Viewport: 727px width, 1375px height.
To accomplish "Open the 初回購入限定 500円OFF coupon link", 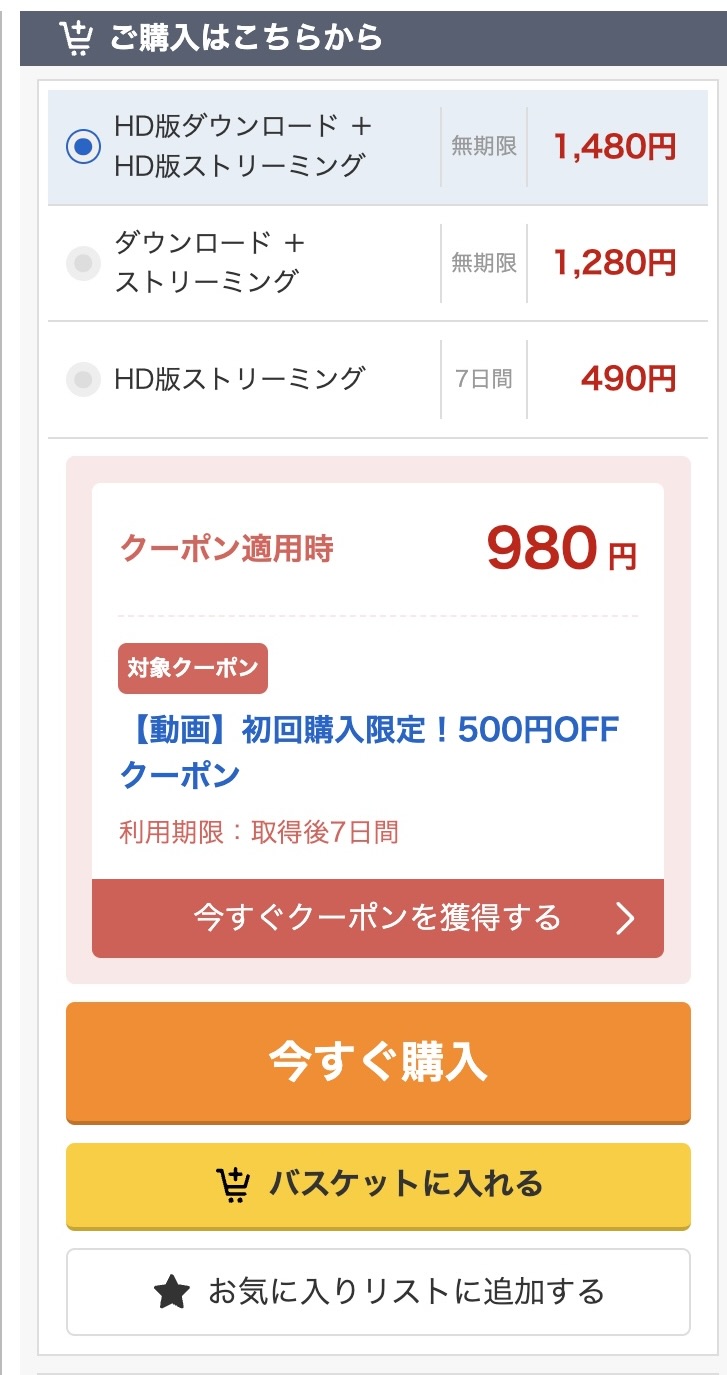I will (368, 751).
